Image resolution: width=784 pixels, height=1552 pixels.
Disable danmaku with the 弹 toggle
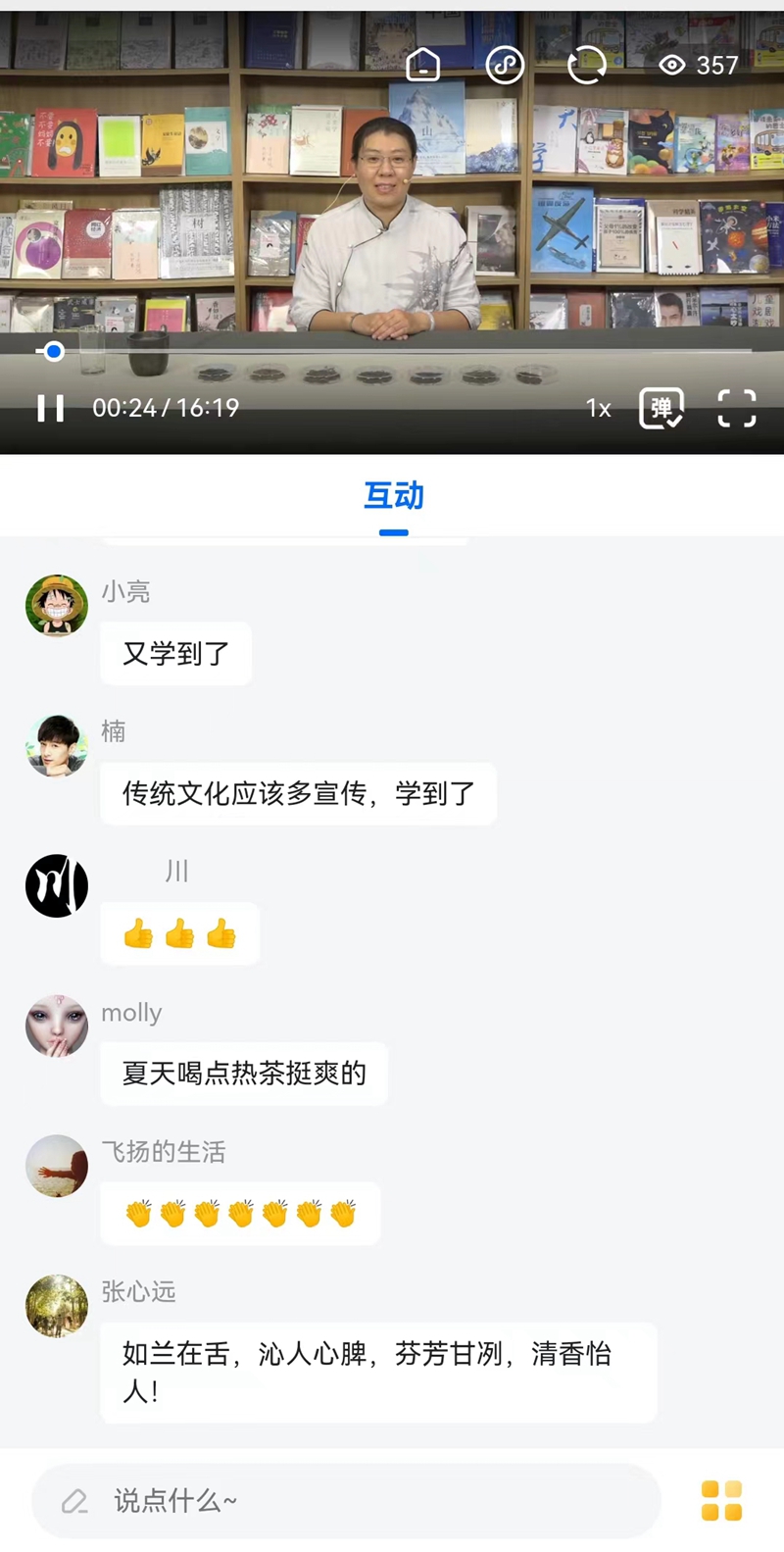click(661, 409)
